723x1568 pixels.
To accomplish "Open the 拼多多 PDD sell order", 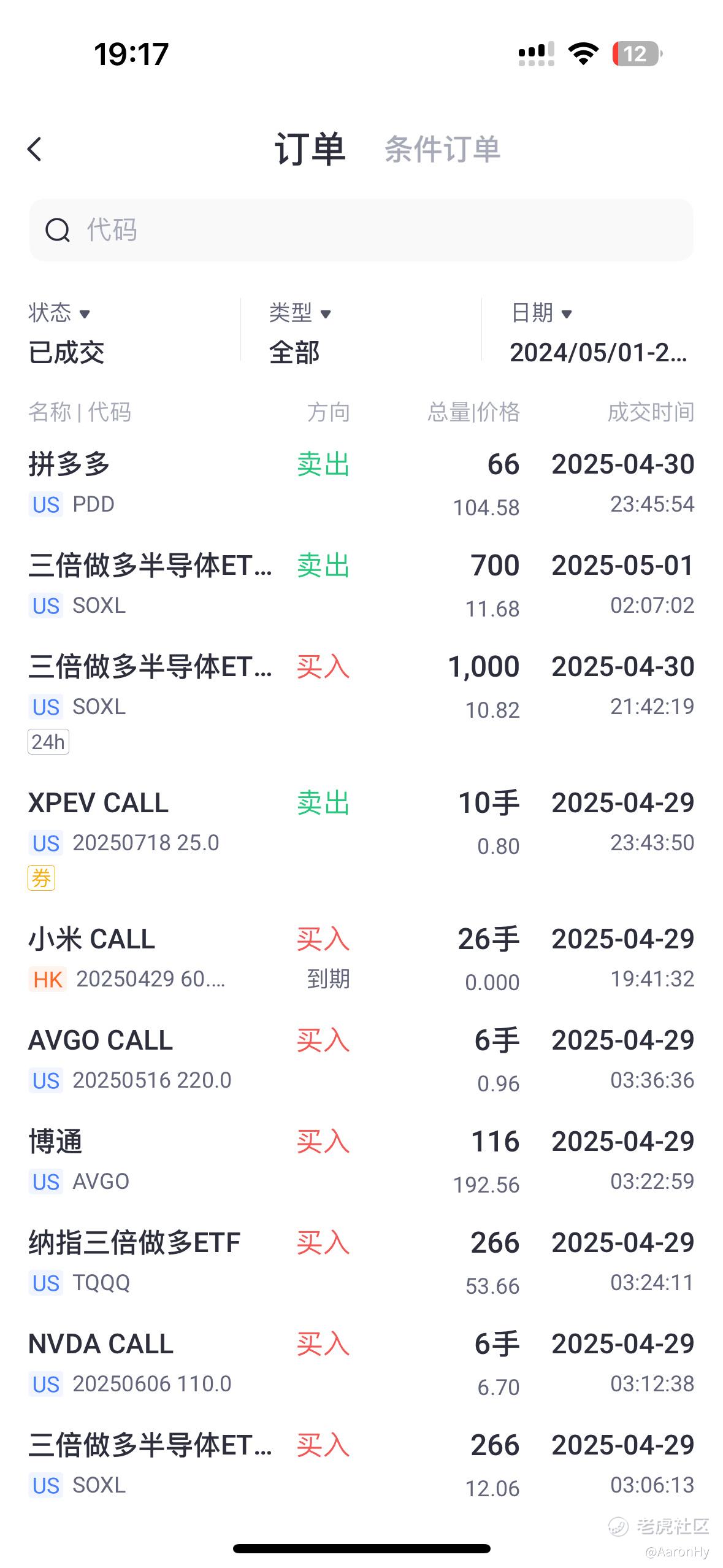I will (x=361, y=484).
